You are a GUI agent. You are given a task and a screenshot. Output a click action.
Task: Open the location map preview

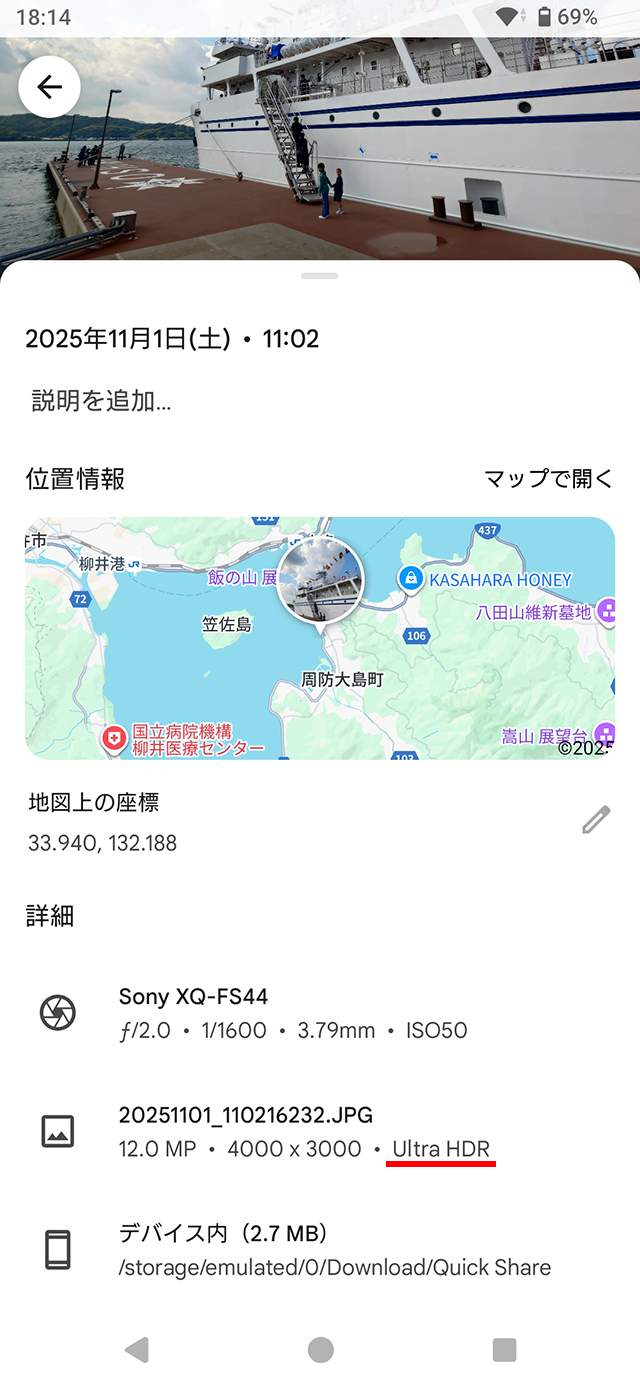pyautogui.click(x=320, y=638)
